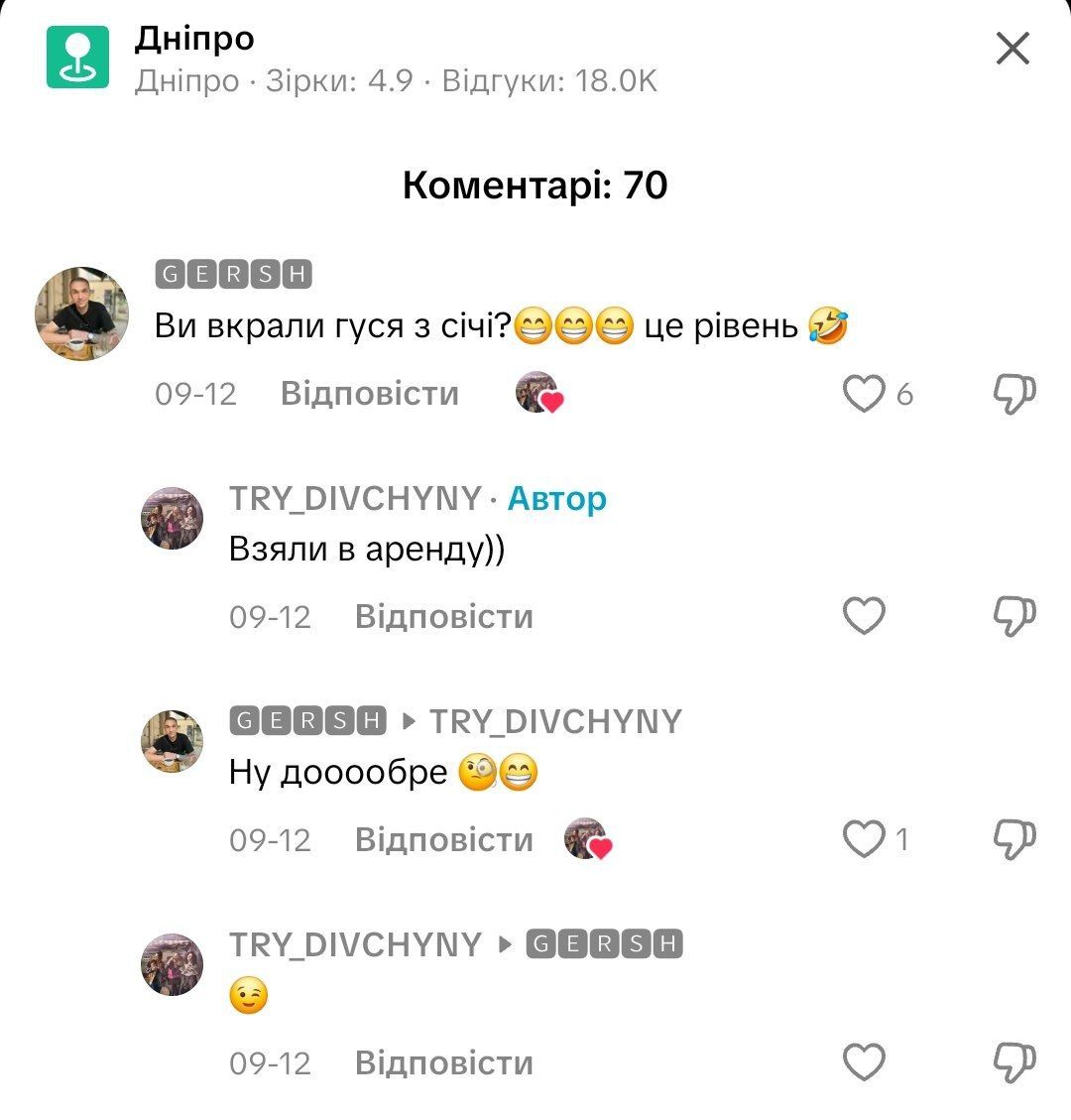The image size is (1071, 1120).
Task: Close the comments panel
Action: click(x=1012, y=48)
